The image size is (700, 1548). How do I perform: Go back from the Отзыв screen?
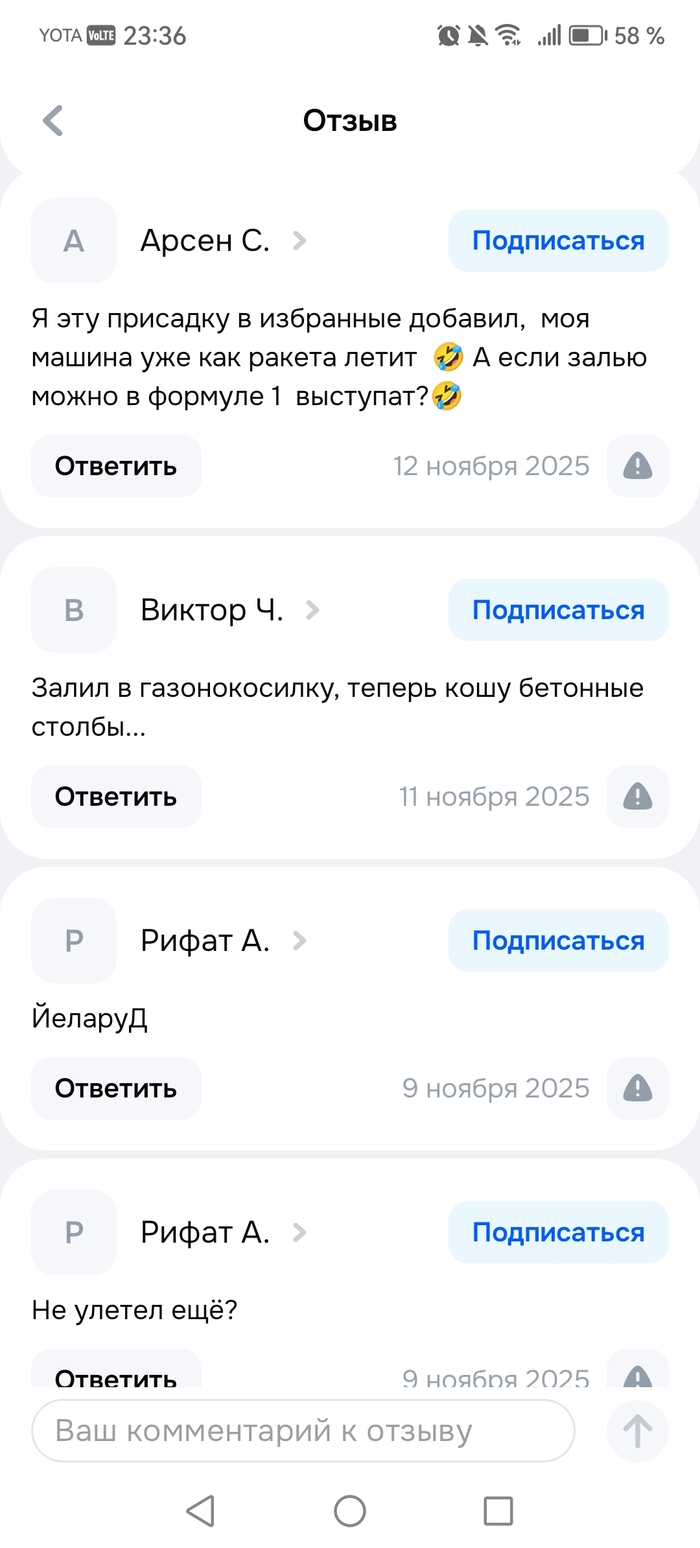pos(53,121)
